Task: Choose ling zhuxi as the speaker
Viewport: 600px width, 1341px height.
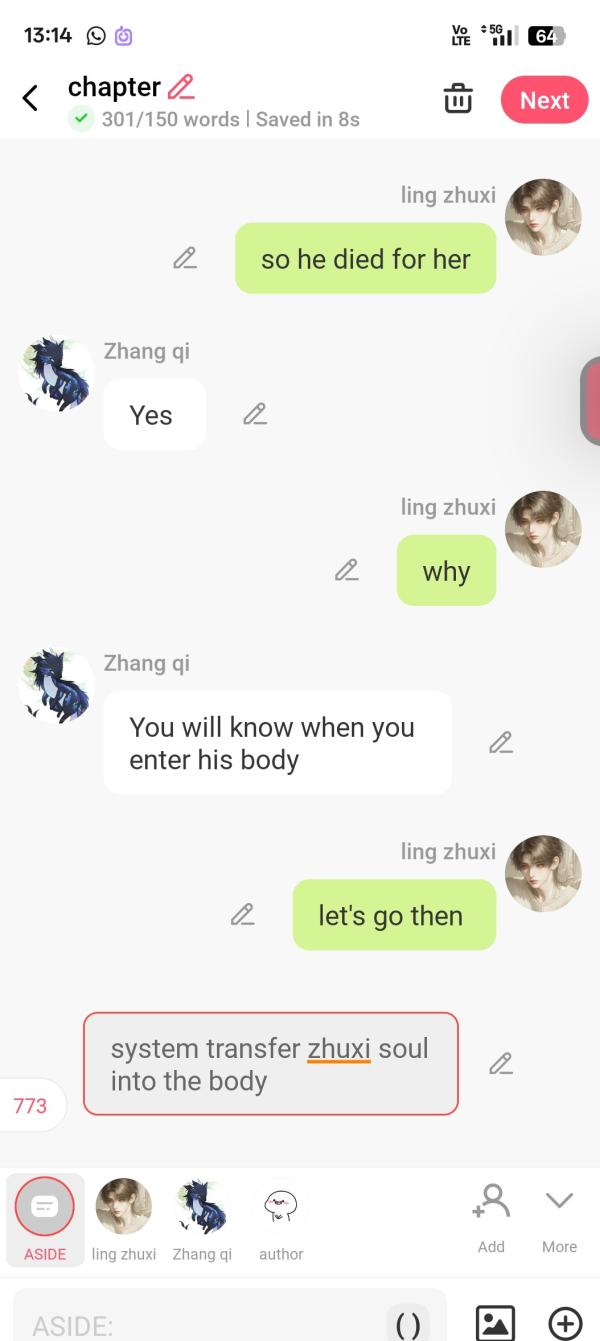Action: [124, 1217]
